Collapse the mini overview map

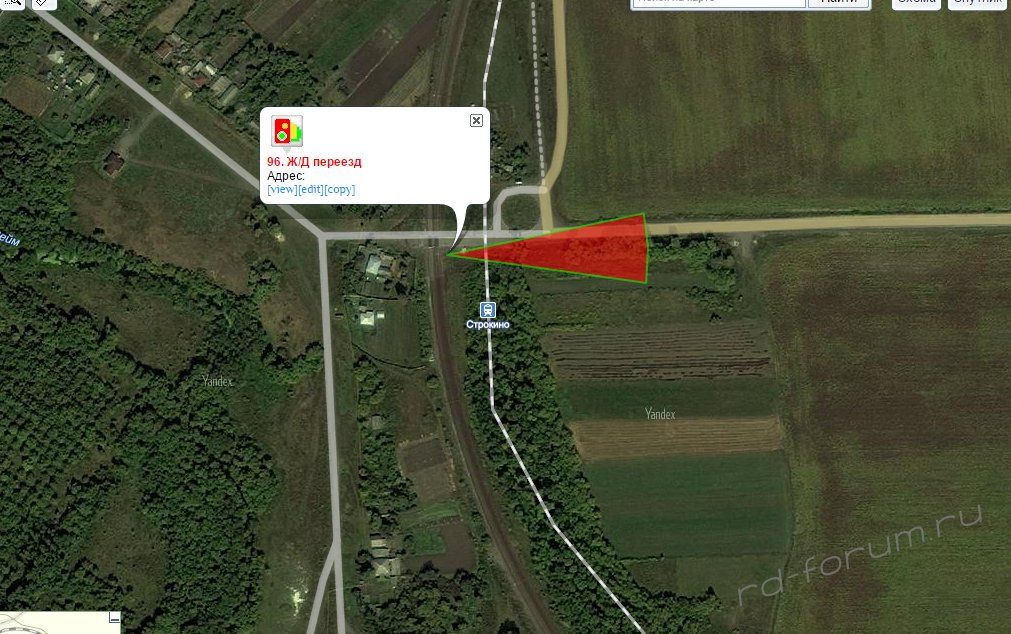tap(114, 618)
